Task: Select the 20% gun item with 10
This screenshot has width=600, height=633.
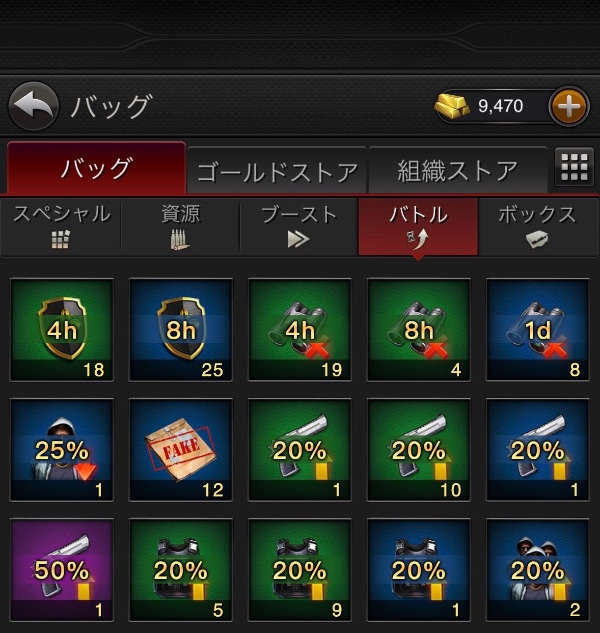Action: click(x=418, y=450)
